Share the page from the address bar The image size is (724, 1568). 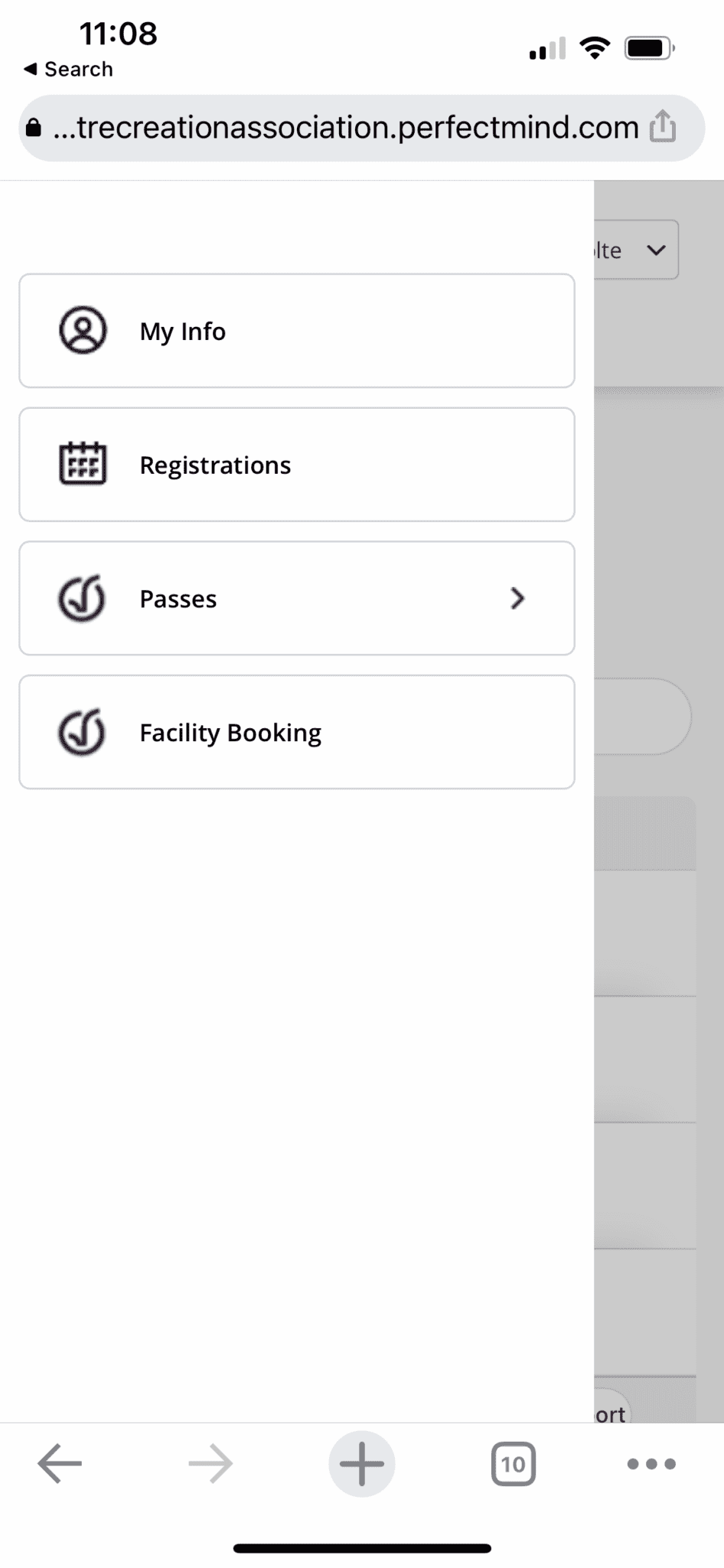coord(663,126)
